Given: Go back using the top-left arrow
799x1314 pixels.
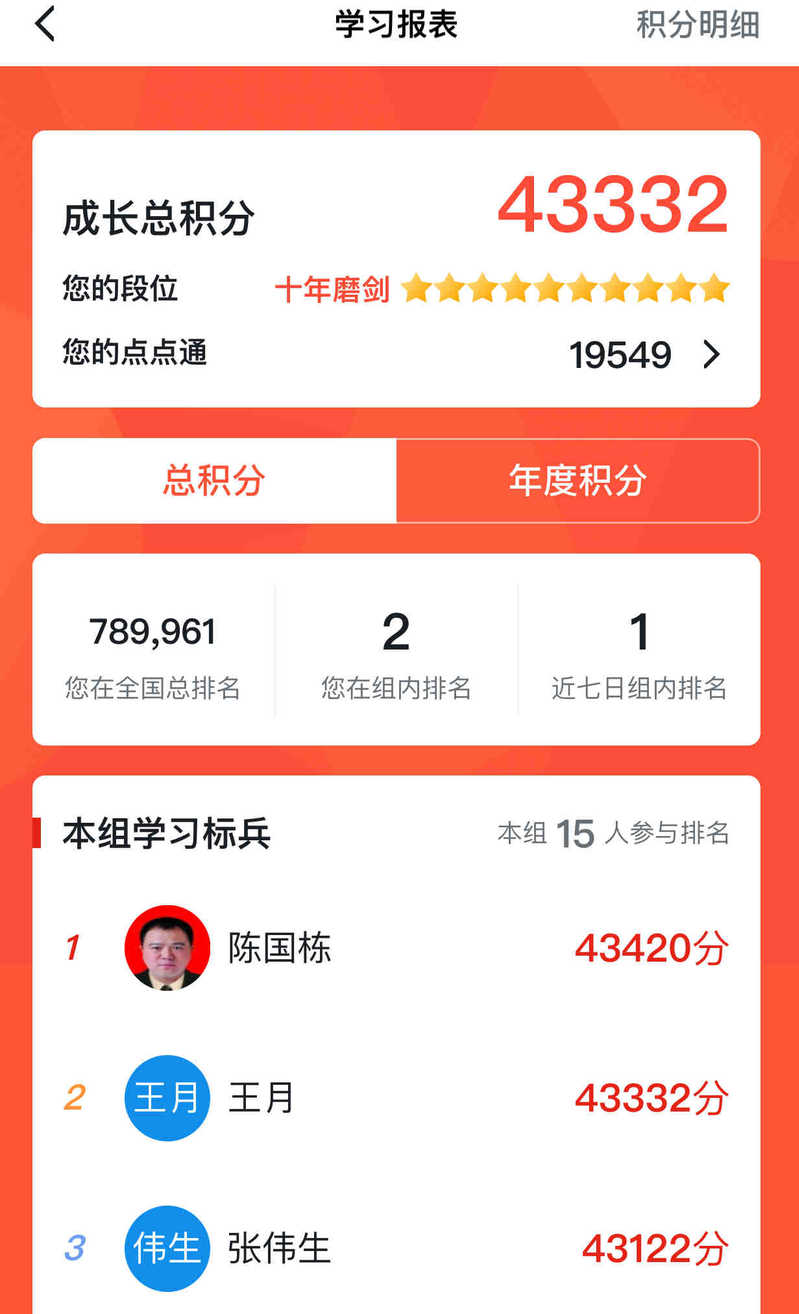Looking at the screenshot, I should 45,25.
